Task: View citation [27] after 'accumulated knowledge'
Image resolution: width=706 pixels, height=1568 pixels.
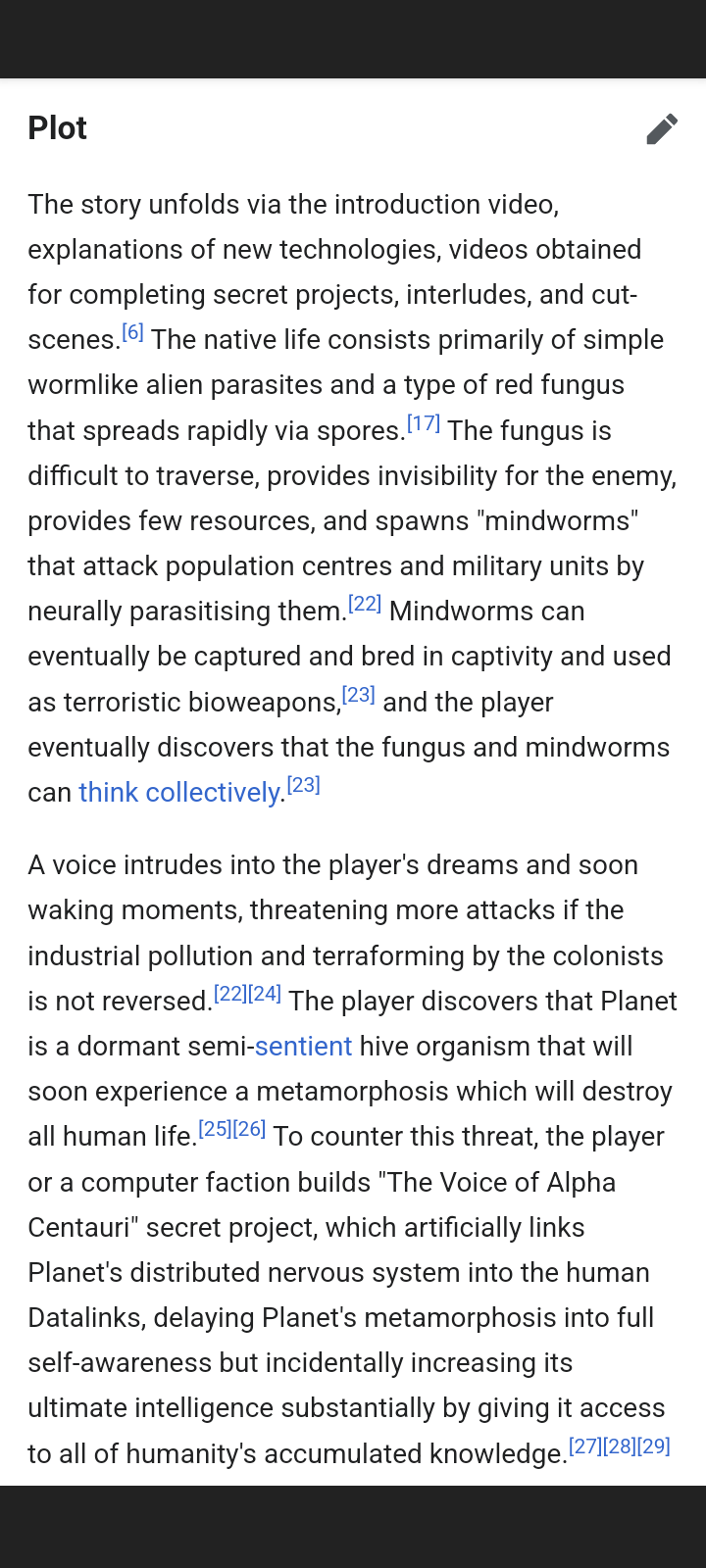Action: pos(585,1446)
